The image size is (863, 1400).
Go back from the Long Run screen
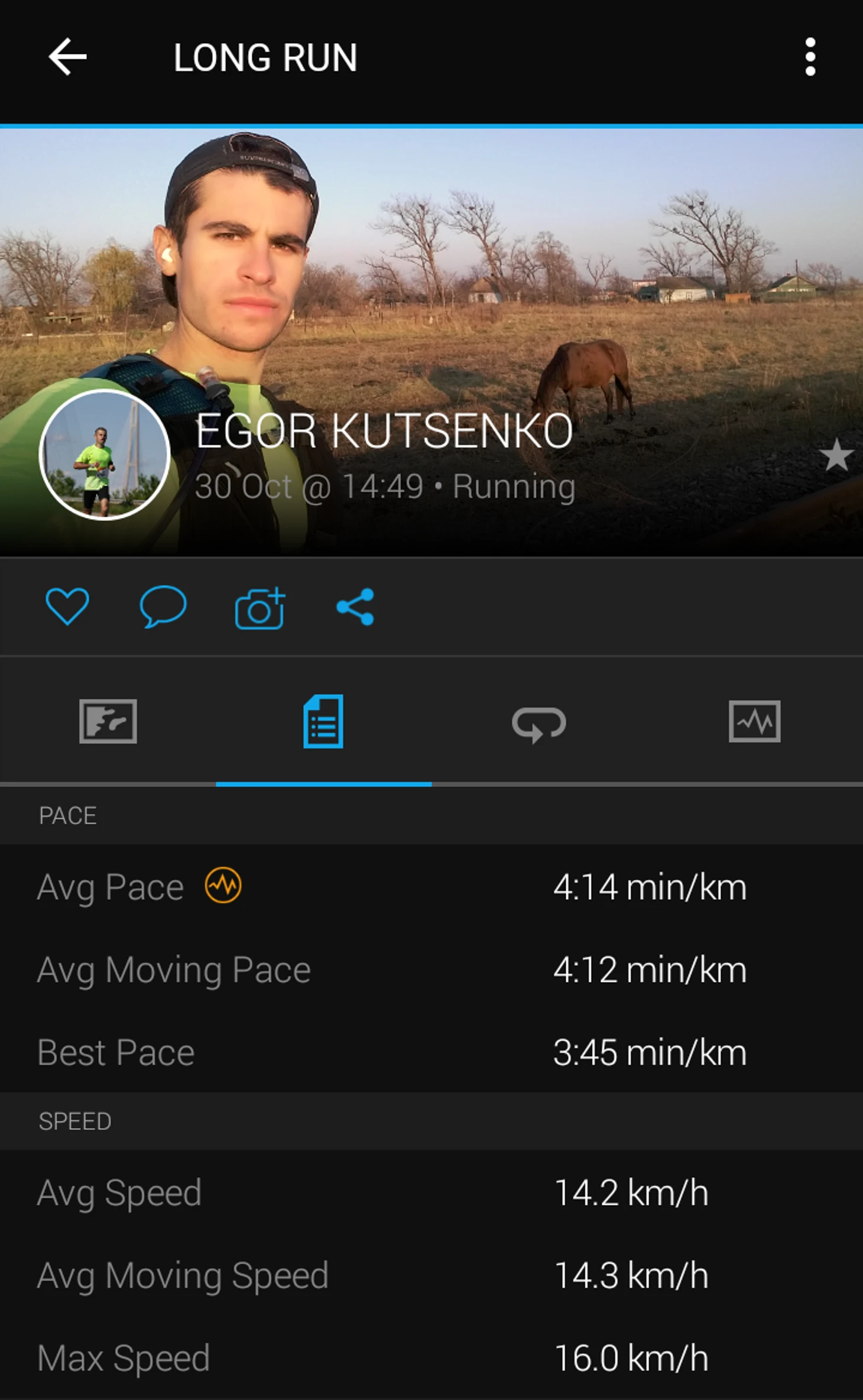[67, 57]
